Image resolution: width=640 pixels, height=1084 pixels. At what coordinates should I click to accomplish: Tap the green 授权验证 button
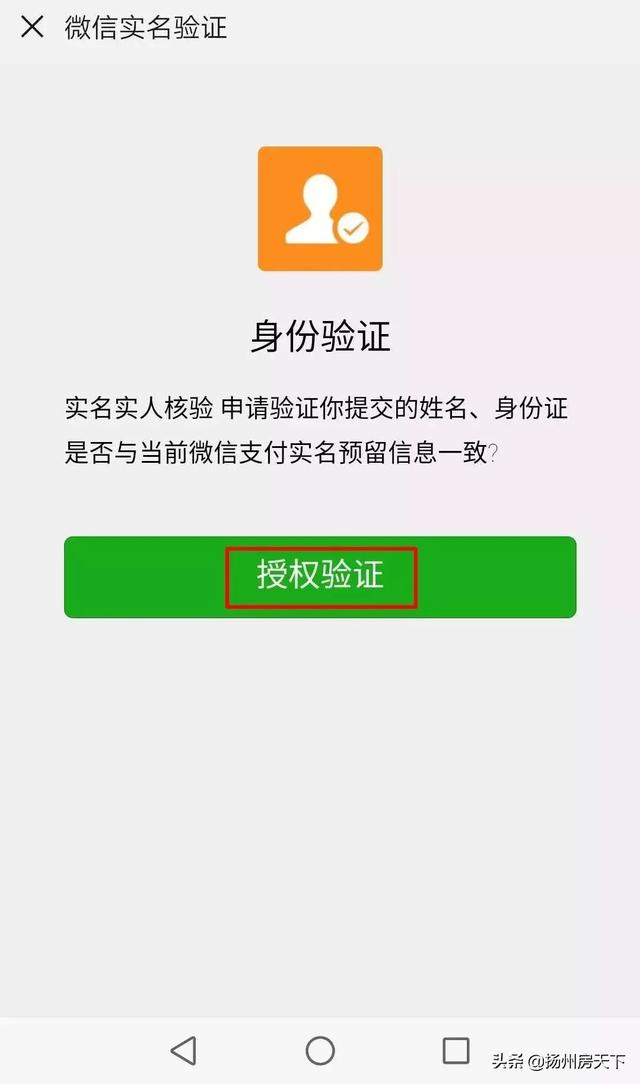coord(320,577)
